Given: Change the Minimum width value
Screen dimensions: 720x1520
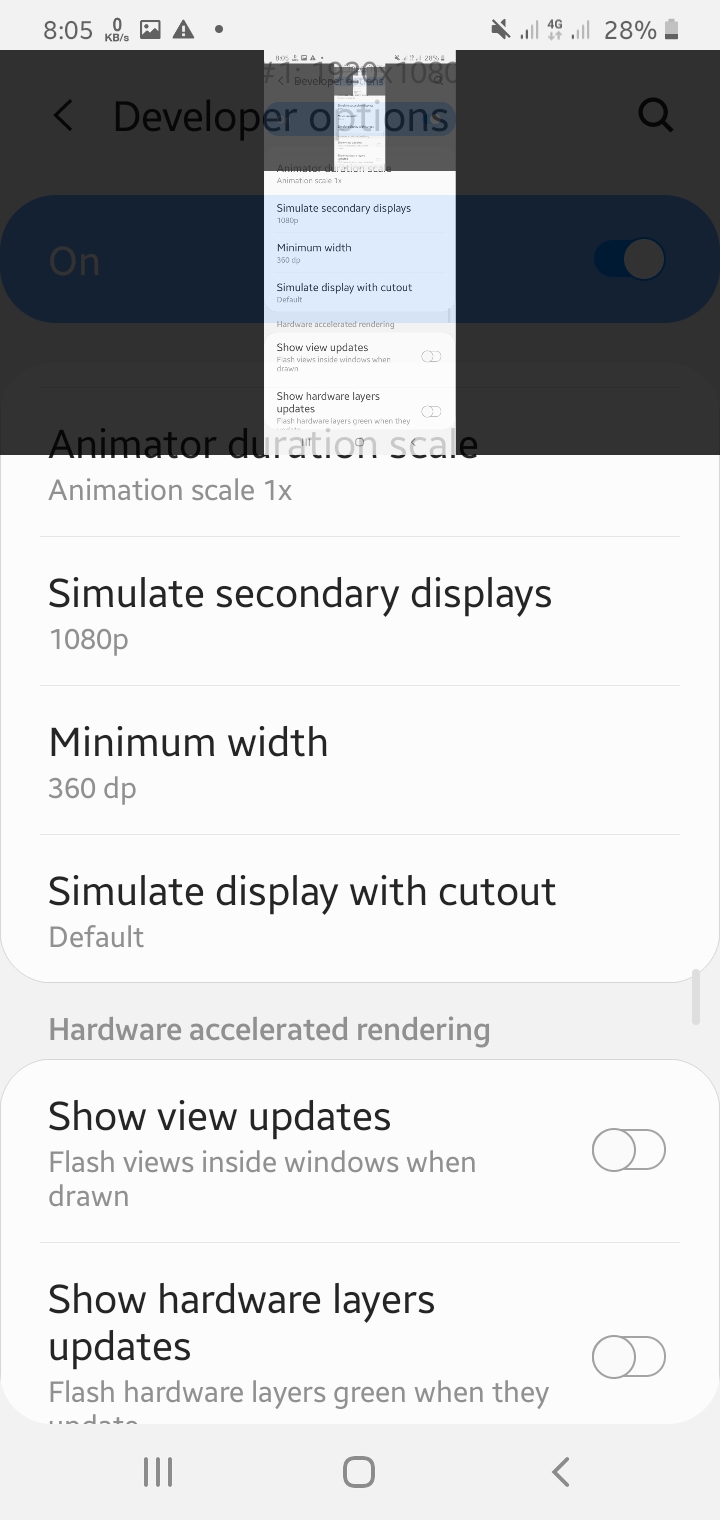Looking at the screenshot, I should coord(190,762).
